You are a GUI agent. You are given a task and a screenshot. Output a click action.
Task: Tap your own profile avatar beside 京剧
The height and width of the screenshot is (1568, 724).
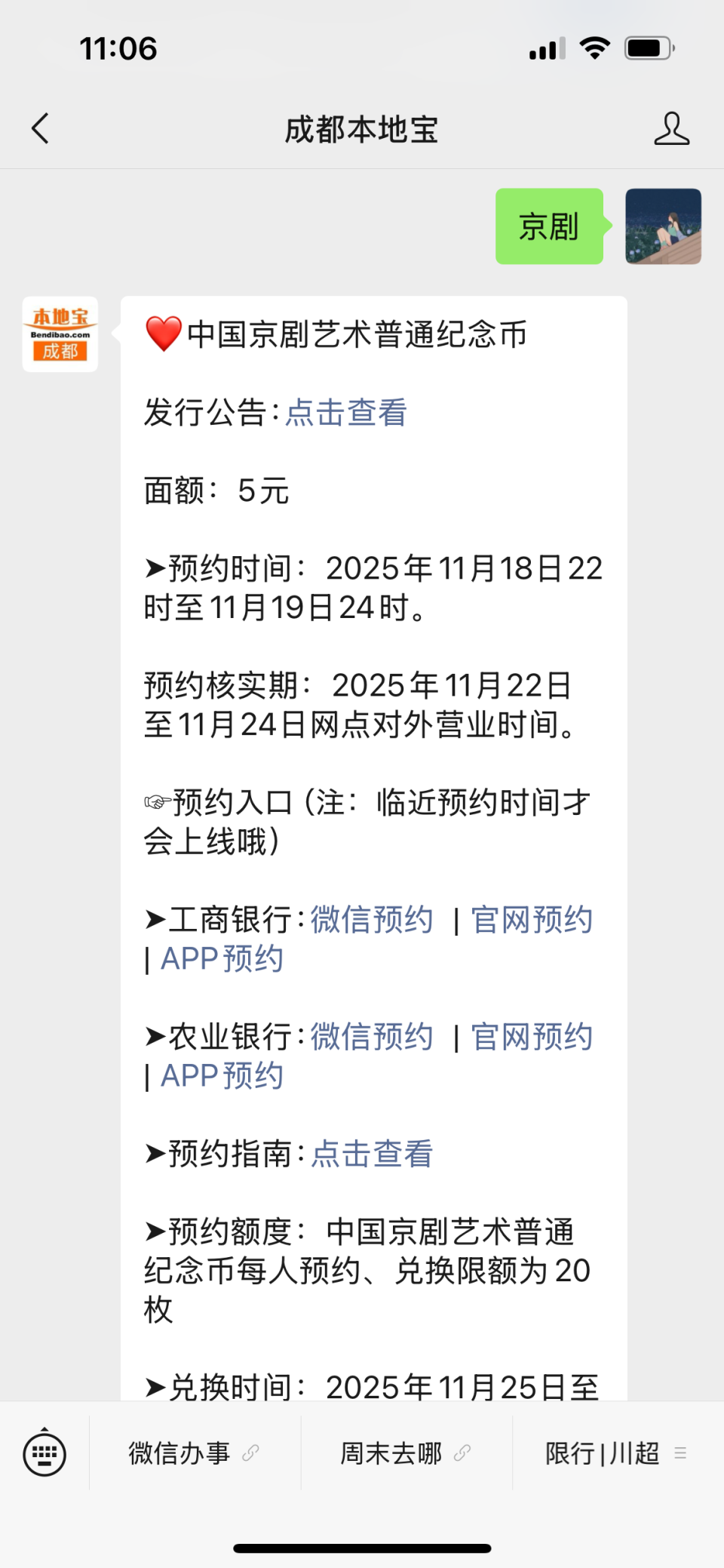(x=662, y=227)
